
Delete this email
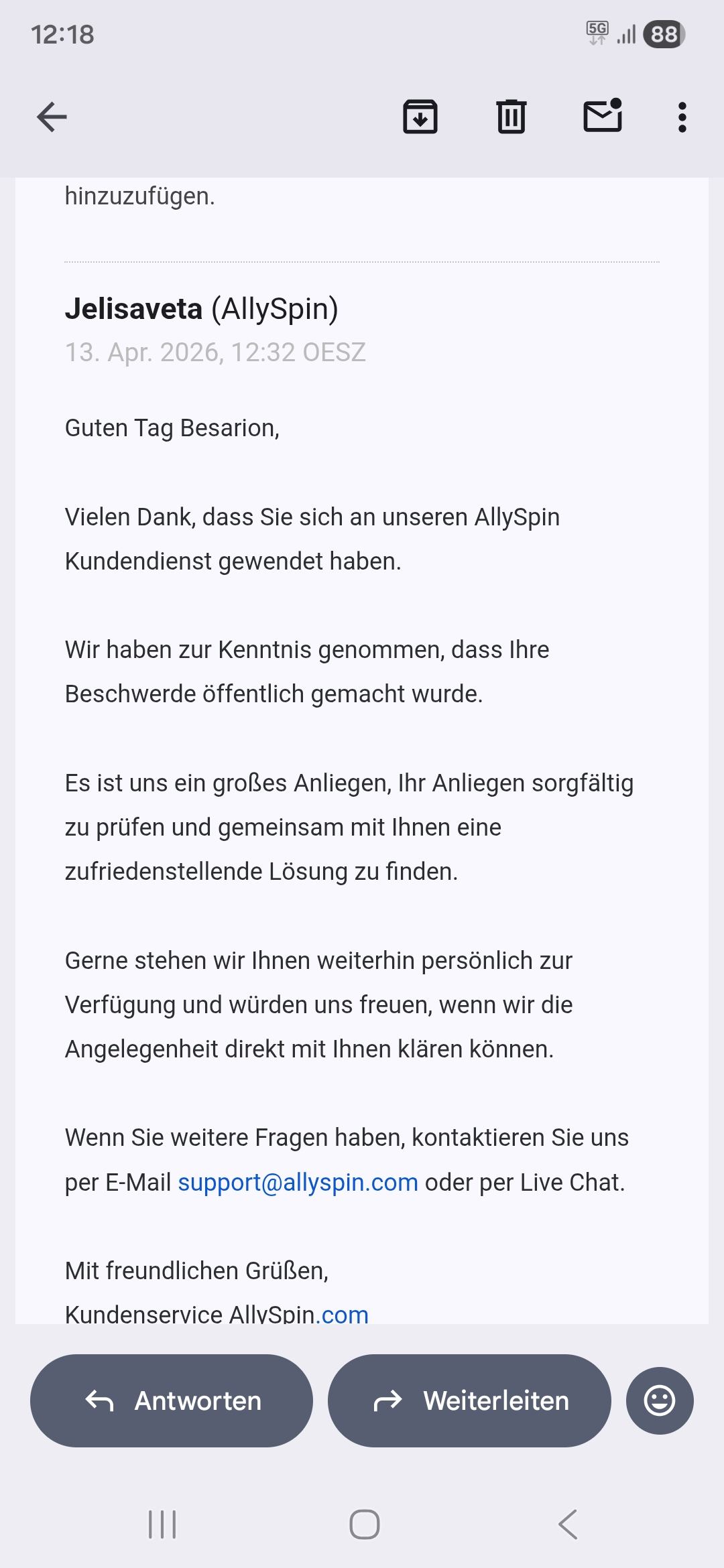511,117
